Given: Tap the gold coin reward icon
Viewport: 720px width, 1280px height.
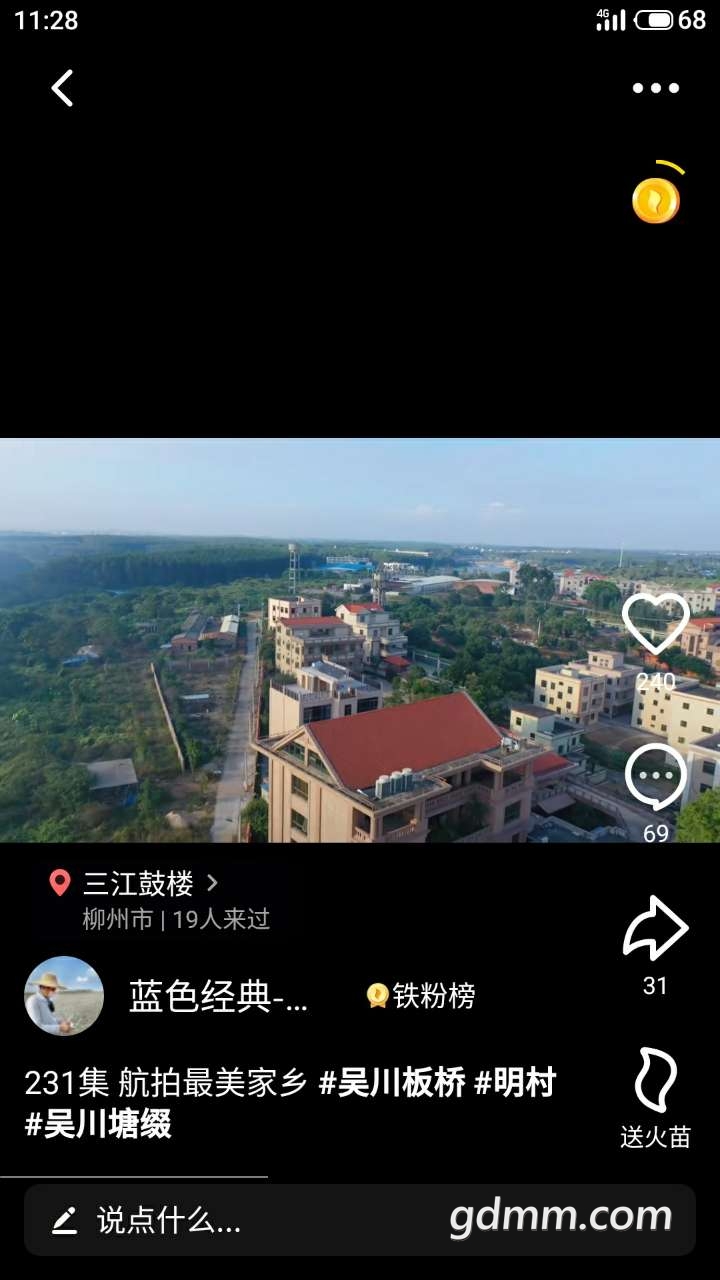Looking at the screenshot, I should click(656, 199).
